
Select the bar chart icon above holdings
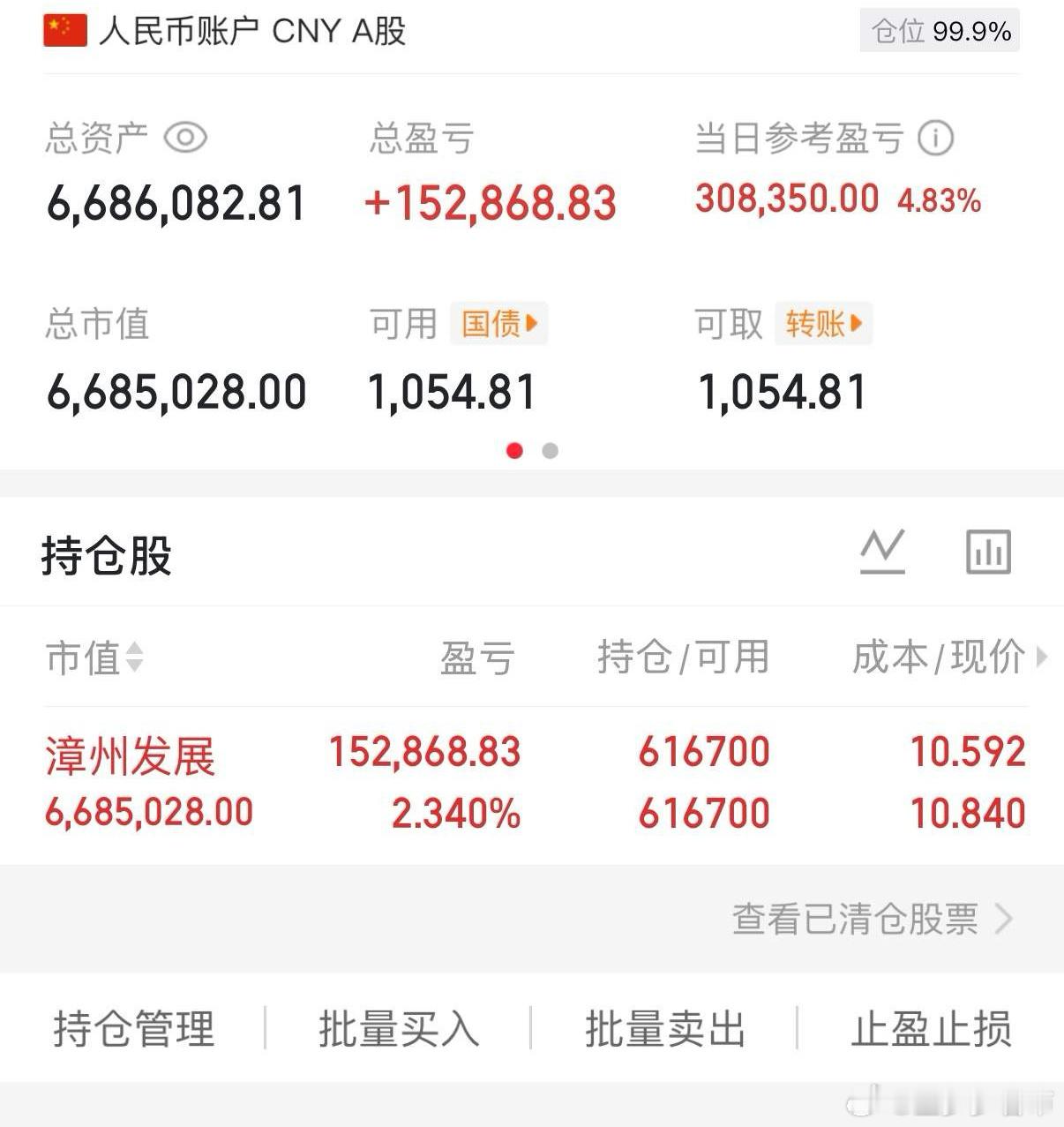987,551
